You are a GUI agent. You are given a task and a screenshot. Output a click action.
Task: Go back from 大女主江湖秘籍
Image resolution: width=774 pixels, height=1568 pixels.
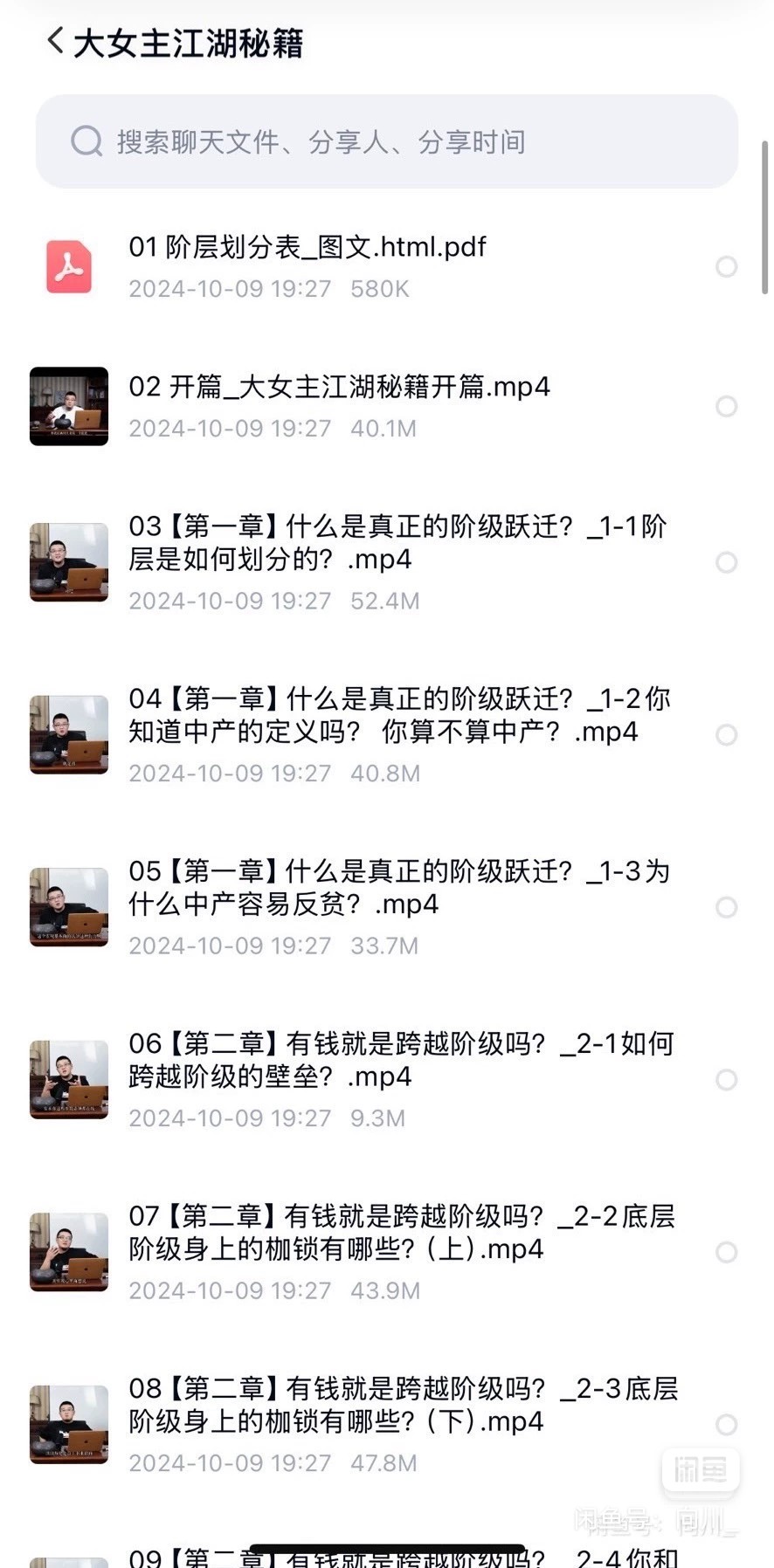pyautogui.click(x=56, y=40)
